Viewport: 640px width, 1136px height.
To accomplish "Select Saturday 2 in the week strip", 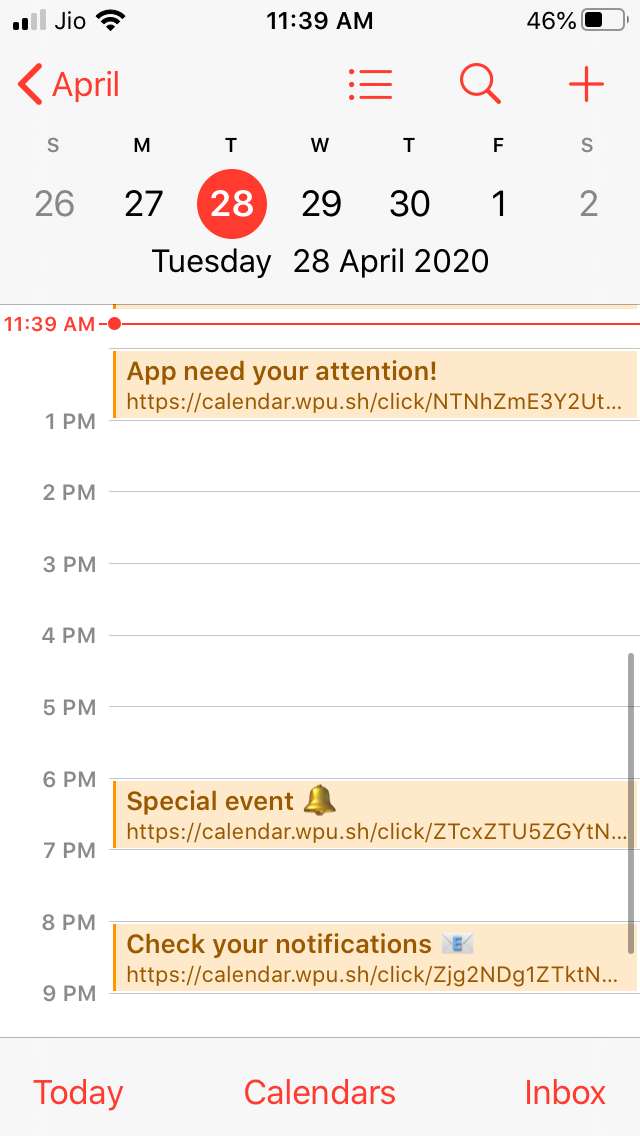I will click(588, 204).
